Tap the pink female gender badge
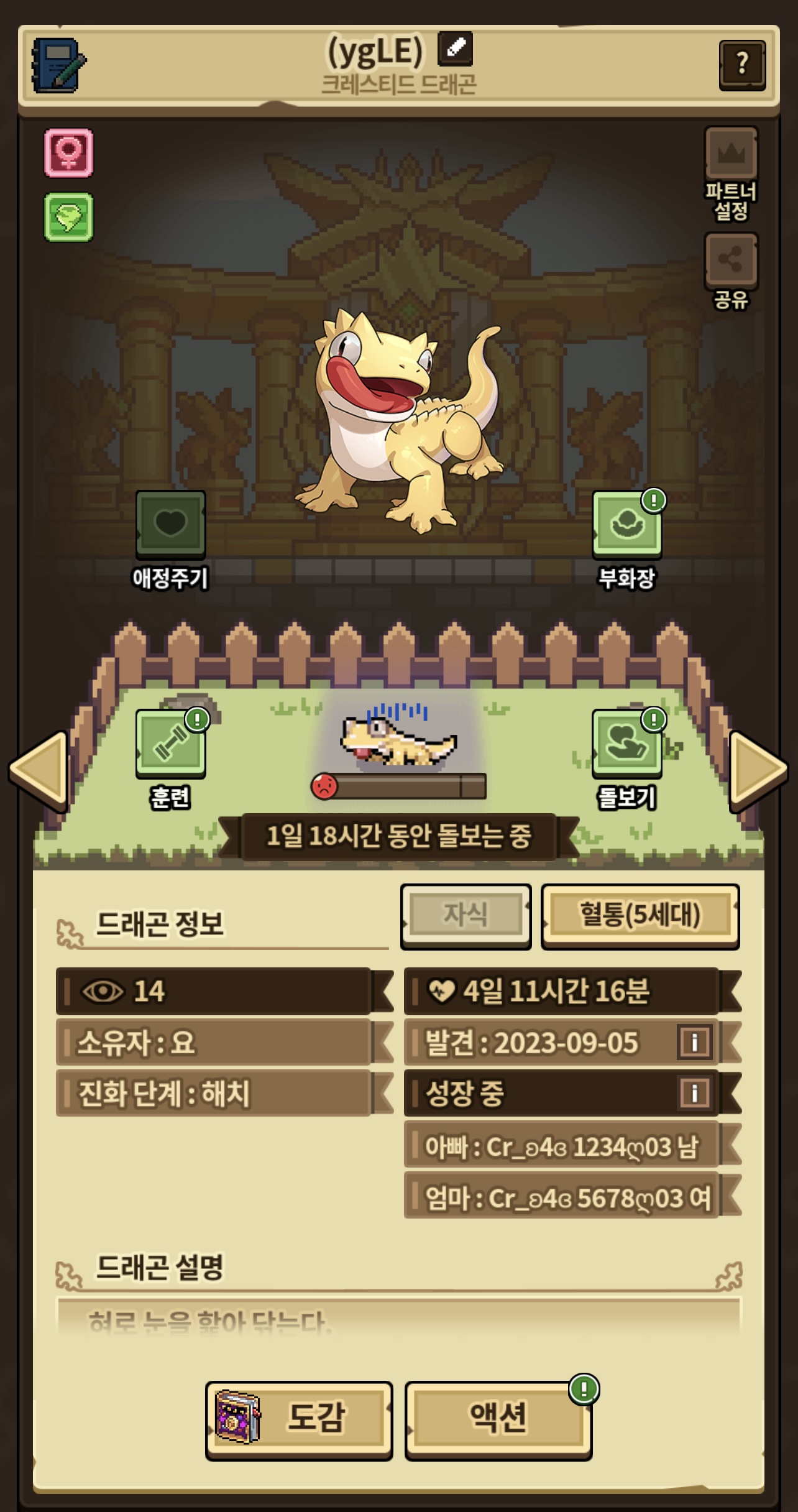Image resolution: width=798 pixels, height=1512 pixels. point(68,152)
